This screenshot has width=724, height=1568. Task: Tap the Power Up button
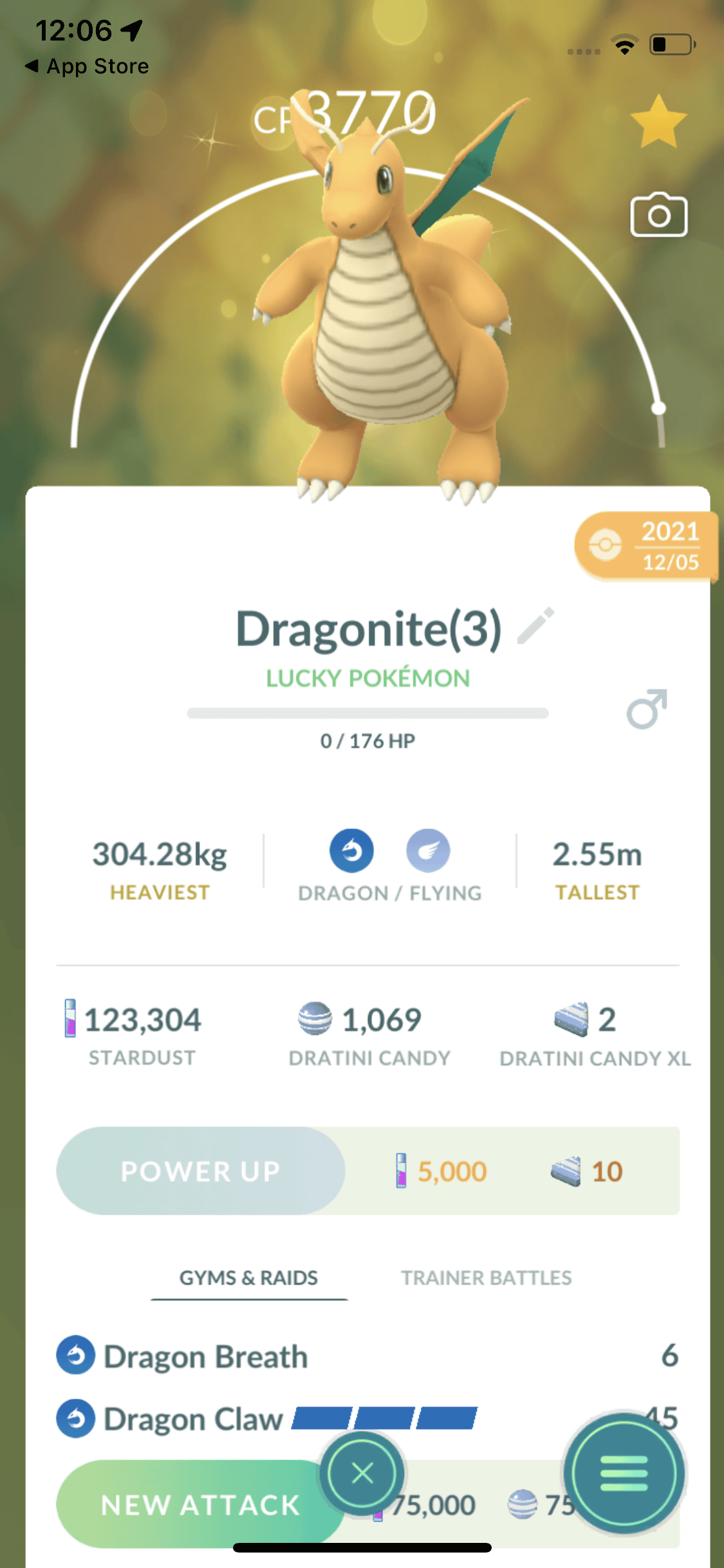click(x=201, y=1171)
